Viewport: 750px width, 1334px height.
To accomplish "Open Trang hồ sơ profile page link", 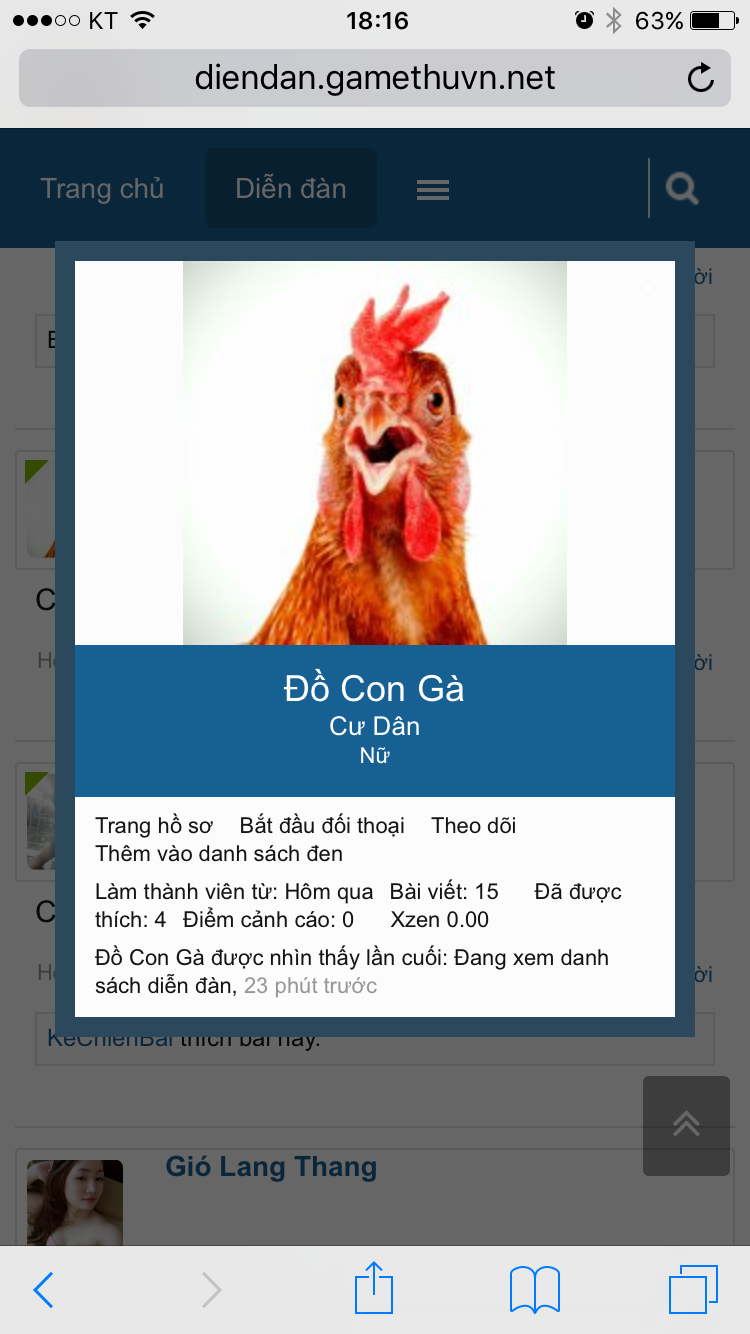I will [x=154, y=825].
